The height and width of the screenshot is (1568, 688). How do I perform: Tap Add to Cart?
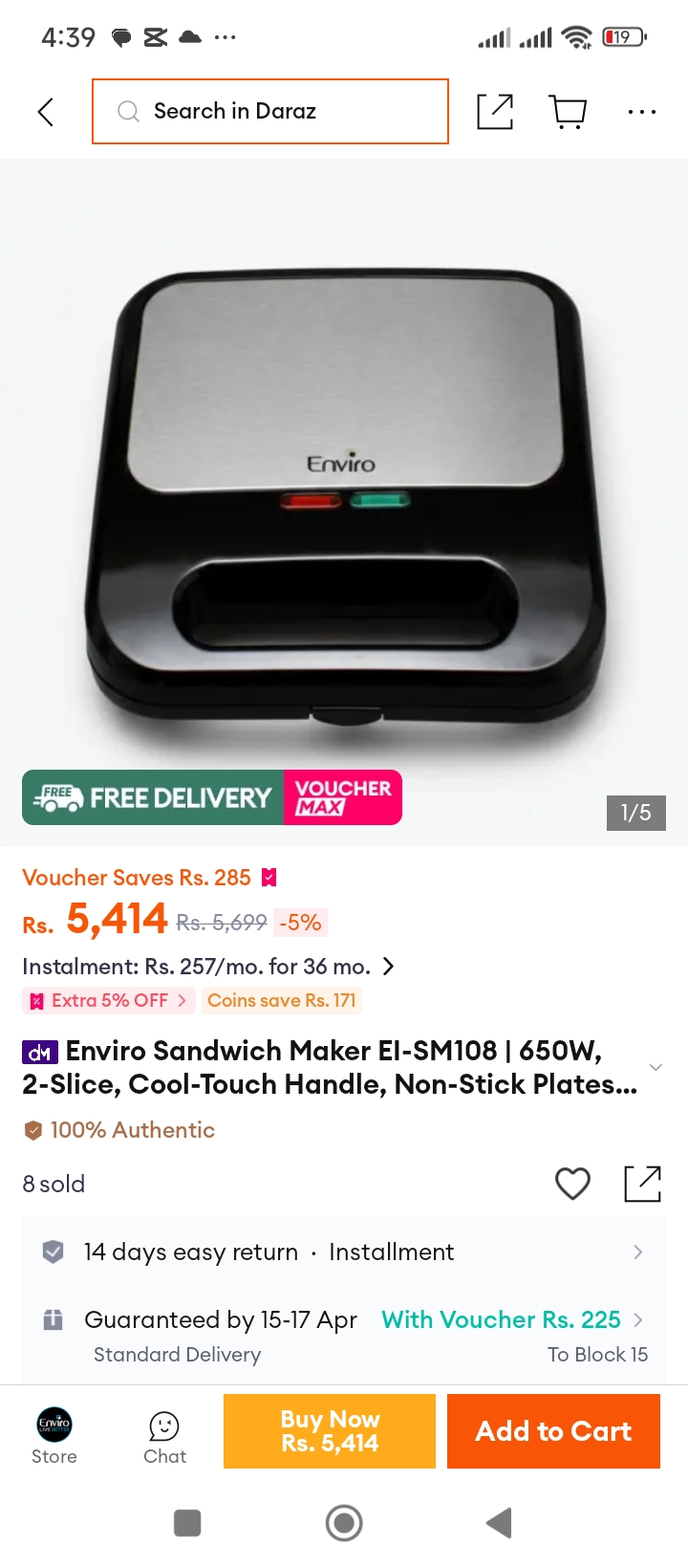tap(553, 1431)
